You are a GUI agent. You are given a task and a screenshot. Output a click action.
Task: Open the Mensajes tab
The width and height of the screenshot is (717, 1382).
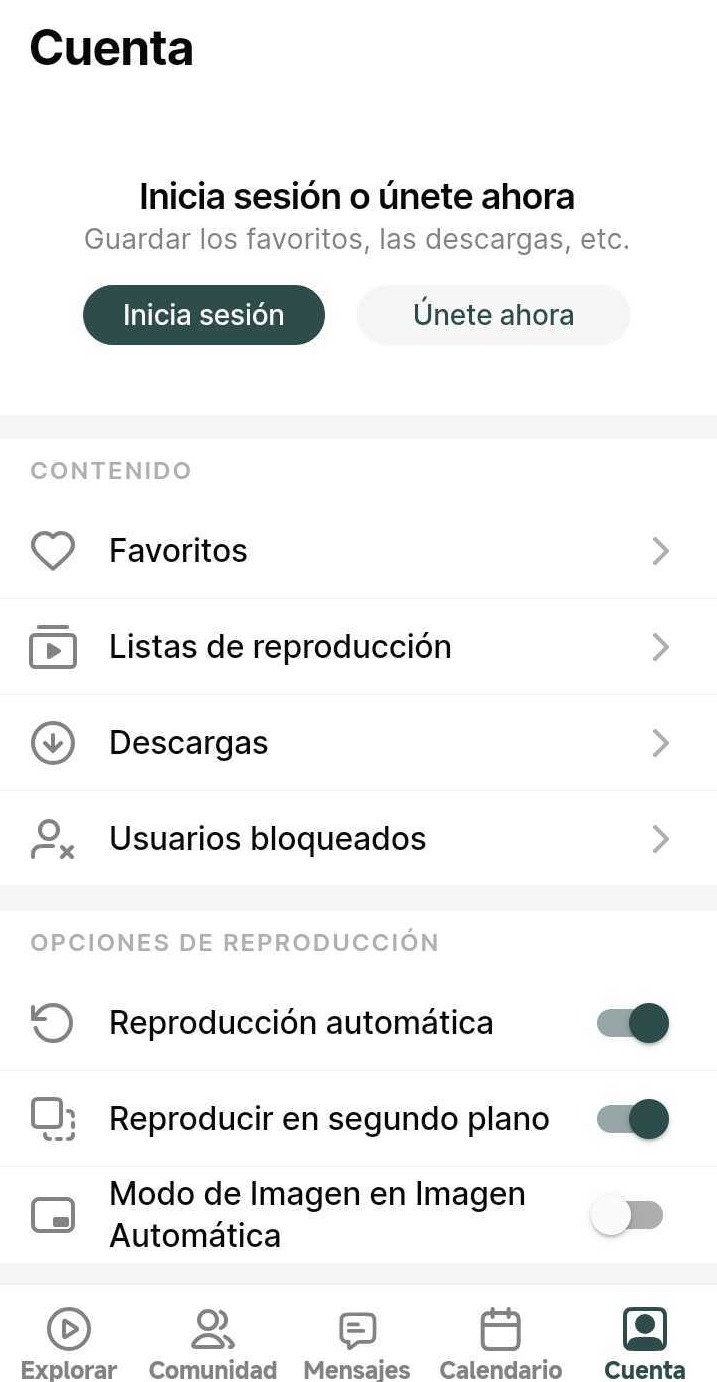point(357,1342)
